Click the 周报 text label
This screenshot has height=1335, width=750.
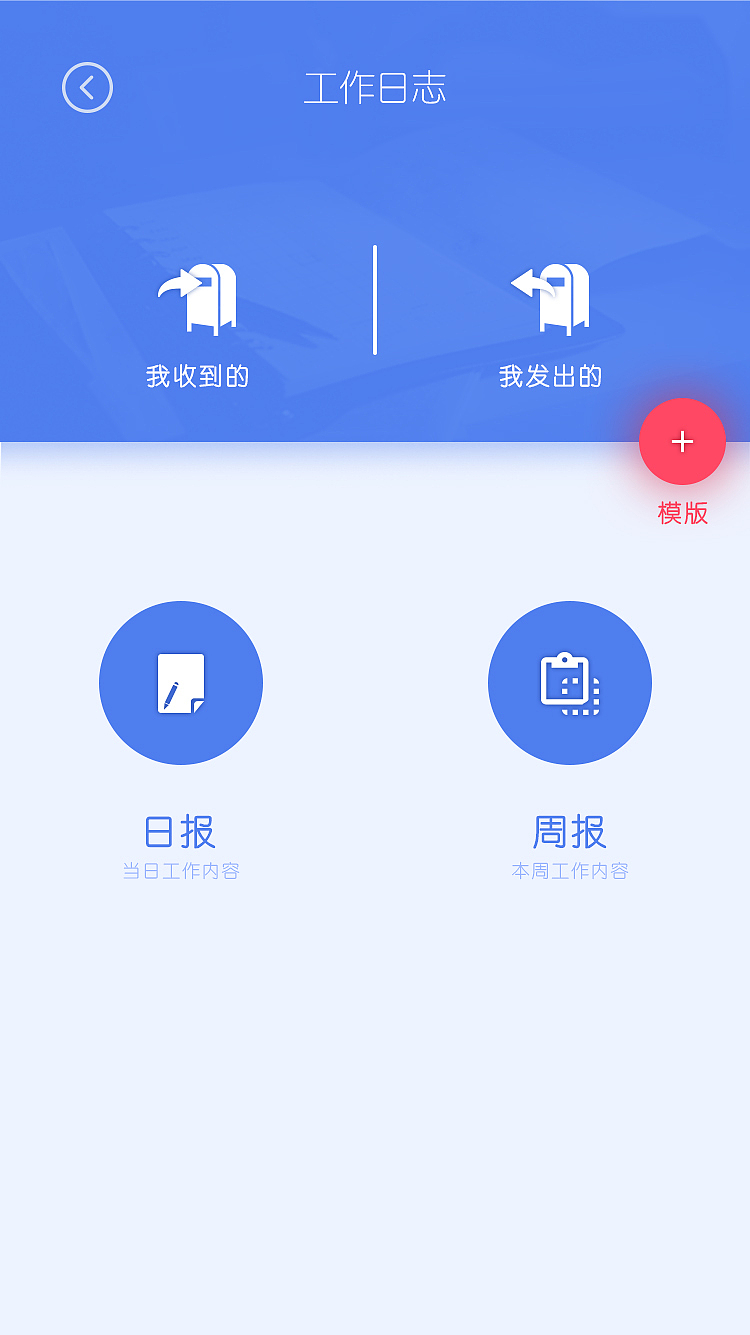[569, 832]
